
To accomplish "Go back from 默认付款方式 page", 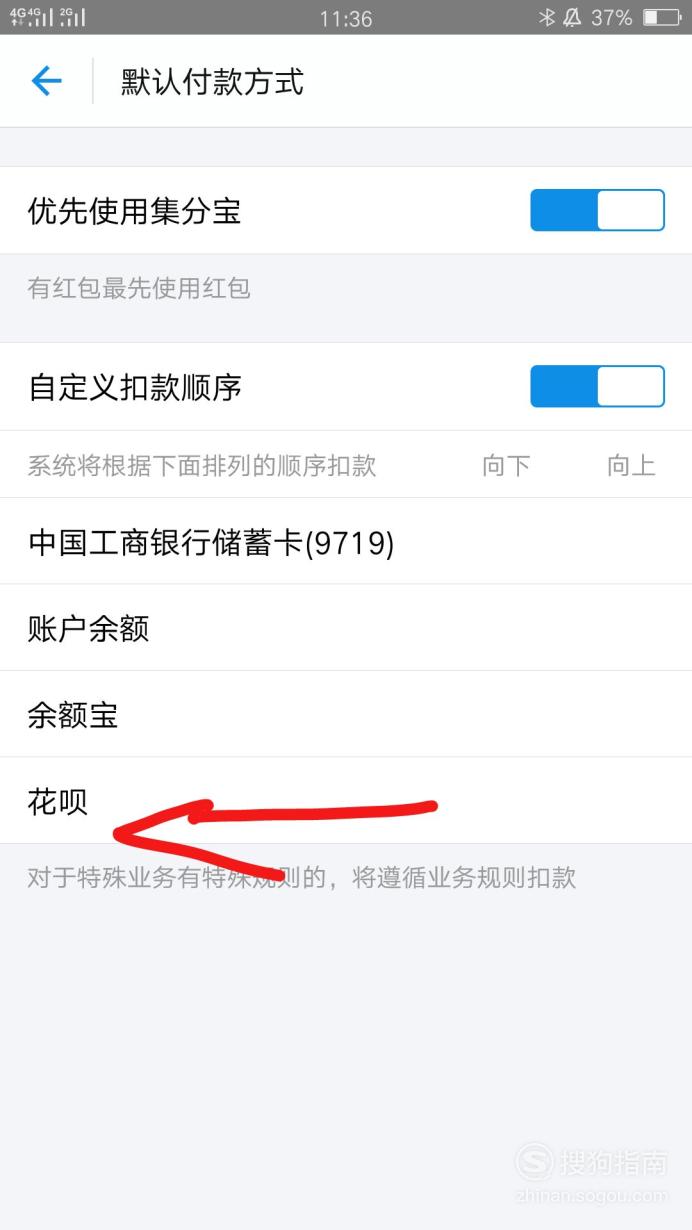I will 46,81.
